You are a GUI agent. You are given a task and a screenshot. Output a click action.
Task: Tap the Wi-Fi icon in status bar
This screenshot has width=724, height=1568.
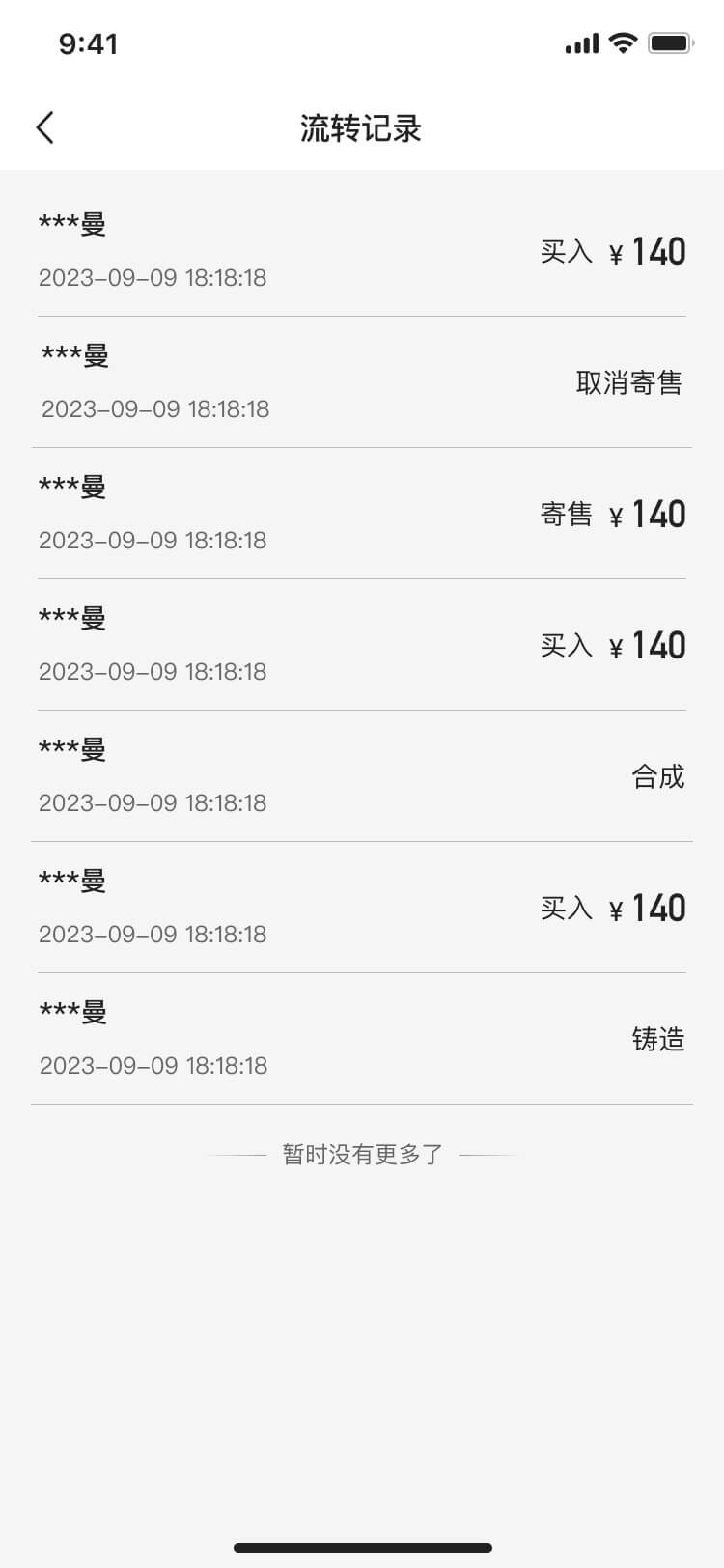[623, 42]
